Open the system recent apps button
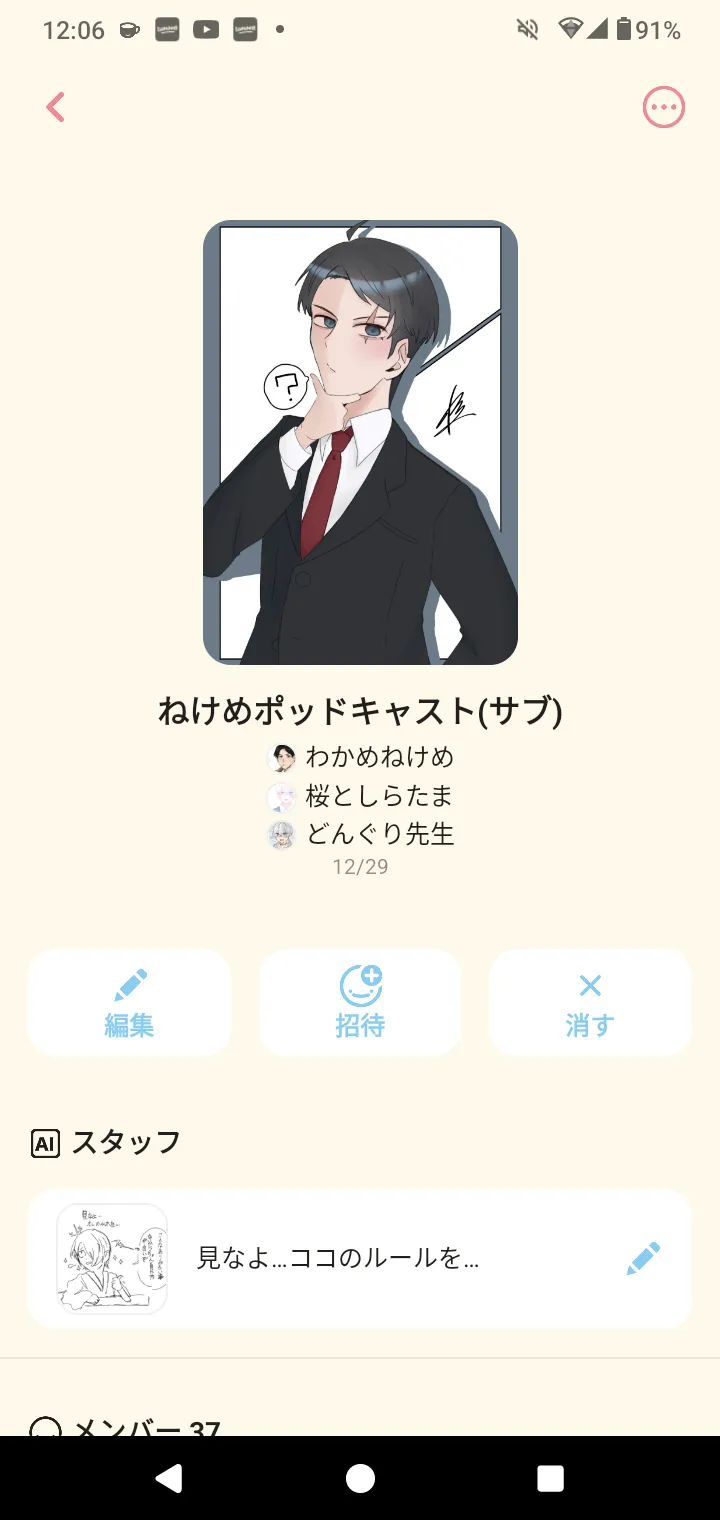 click(x=550, y=1478)
